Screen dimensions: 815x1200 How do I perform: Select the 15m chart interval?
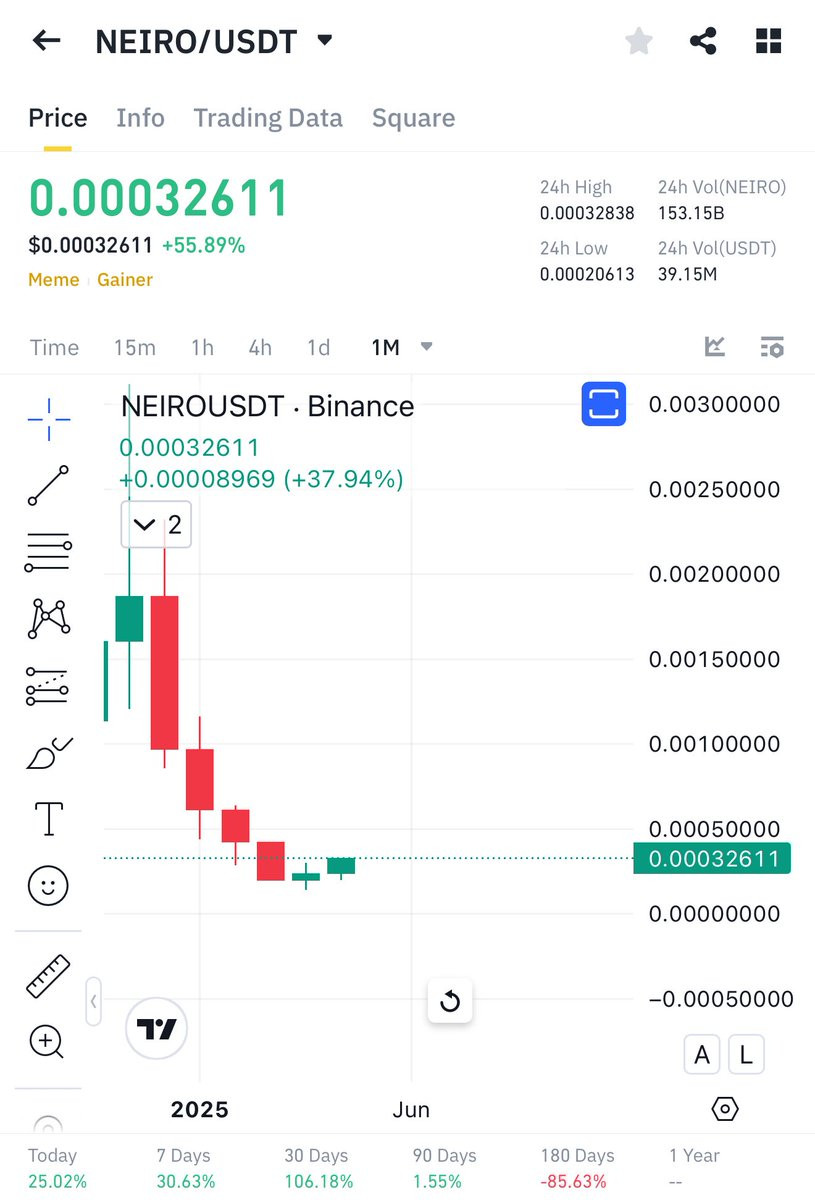[x=135, y=347]
